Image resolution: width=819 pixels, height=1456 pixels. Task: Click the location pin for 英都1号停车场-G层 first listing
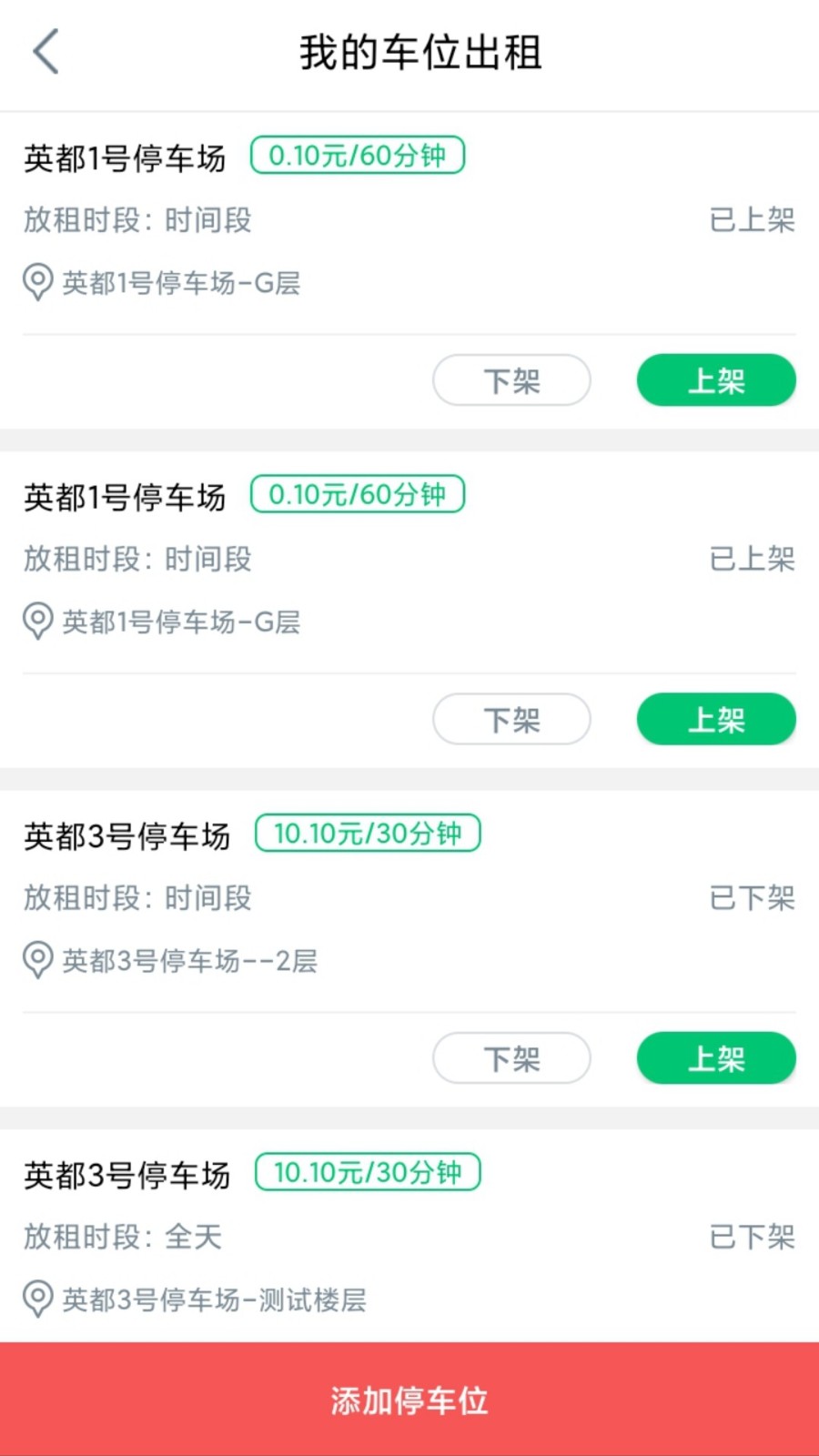(x=36, y=284)
